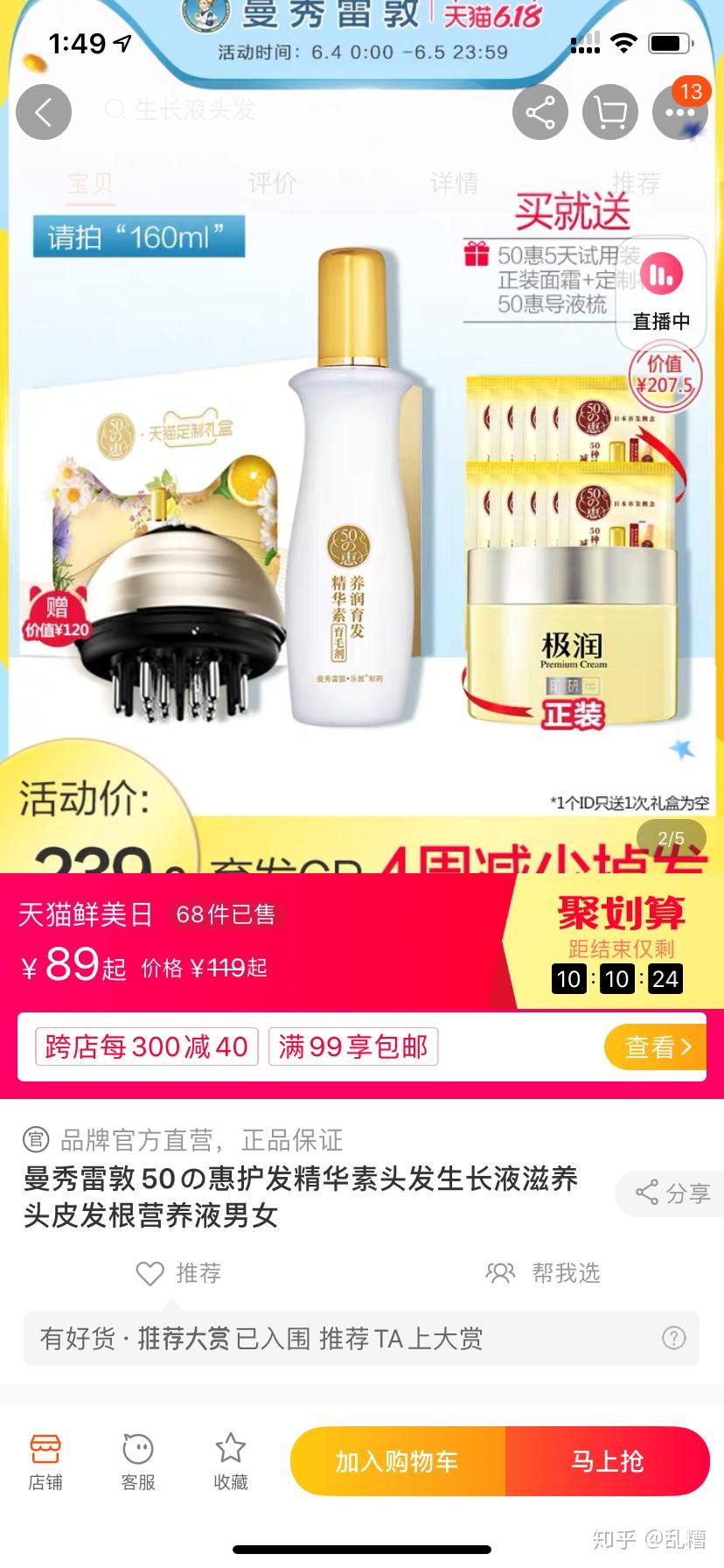Open the 店铺 store page
This screenshot has width=724, height=1568.
pos(45,1461)
